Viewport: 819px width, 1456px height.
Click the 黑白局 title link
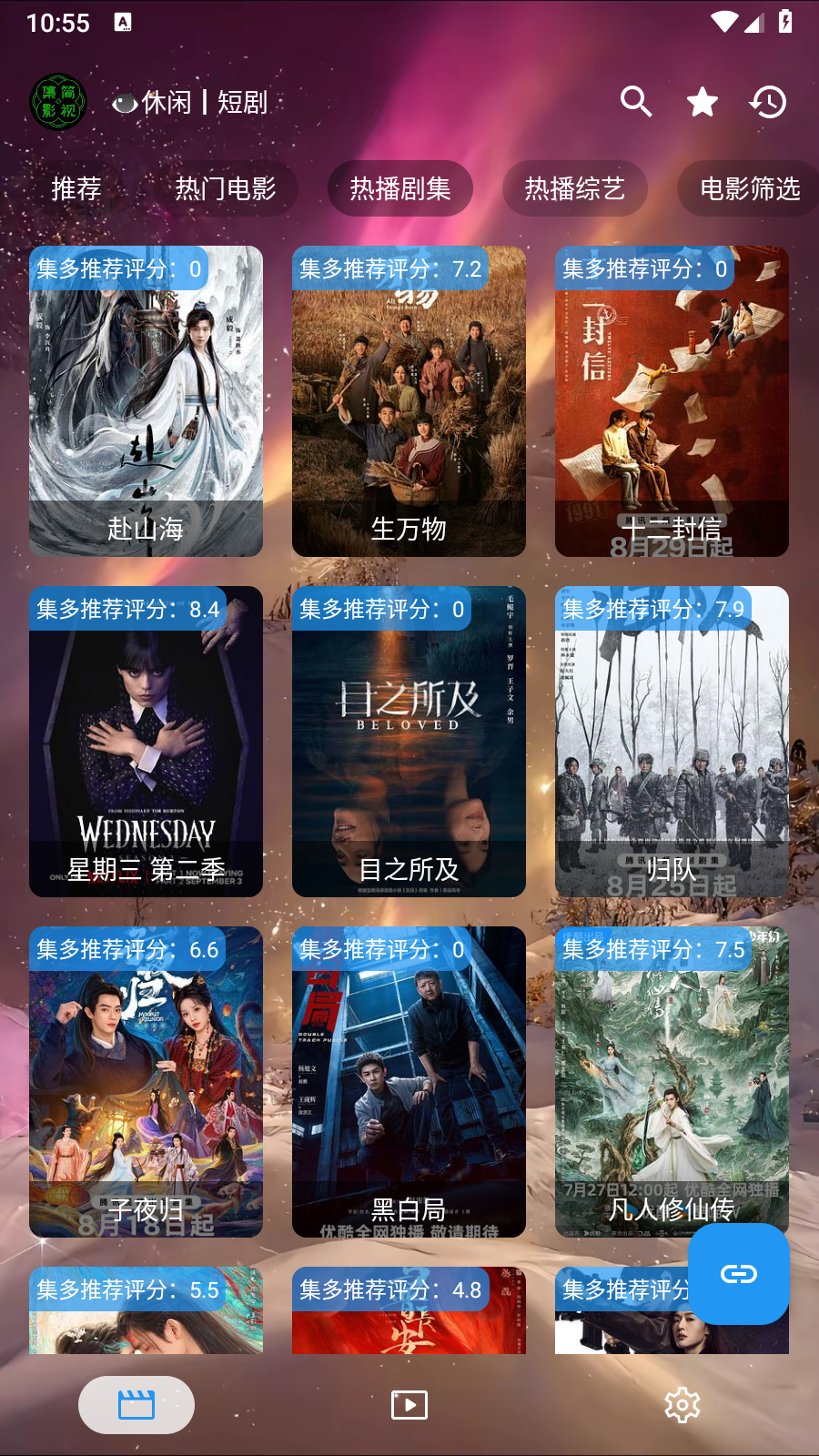point(408,1210)
